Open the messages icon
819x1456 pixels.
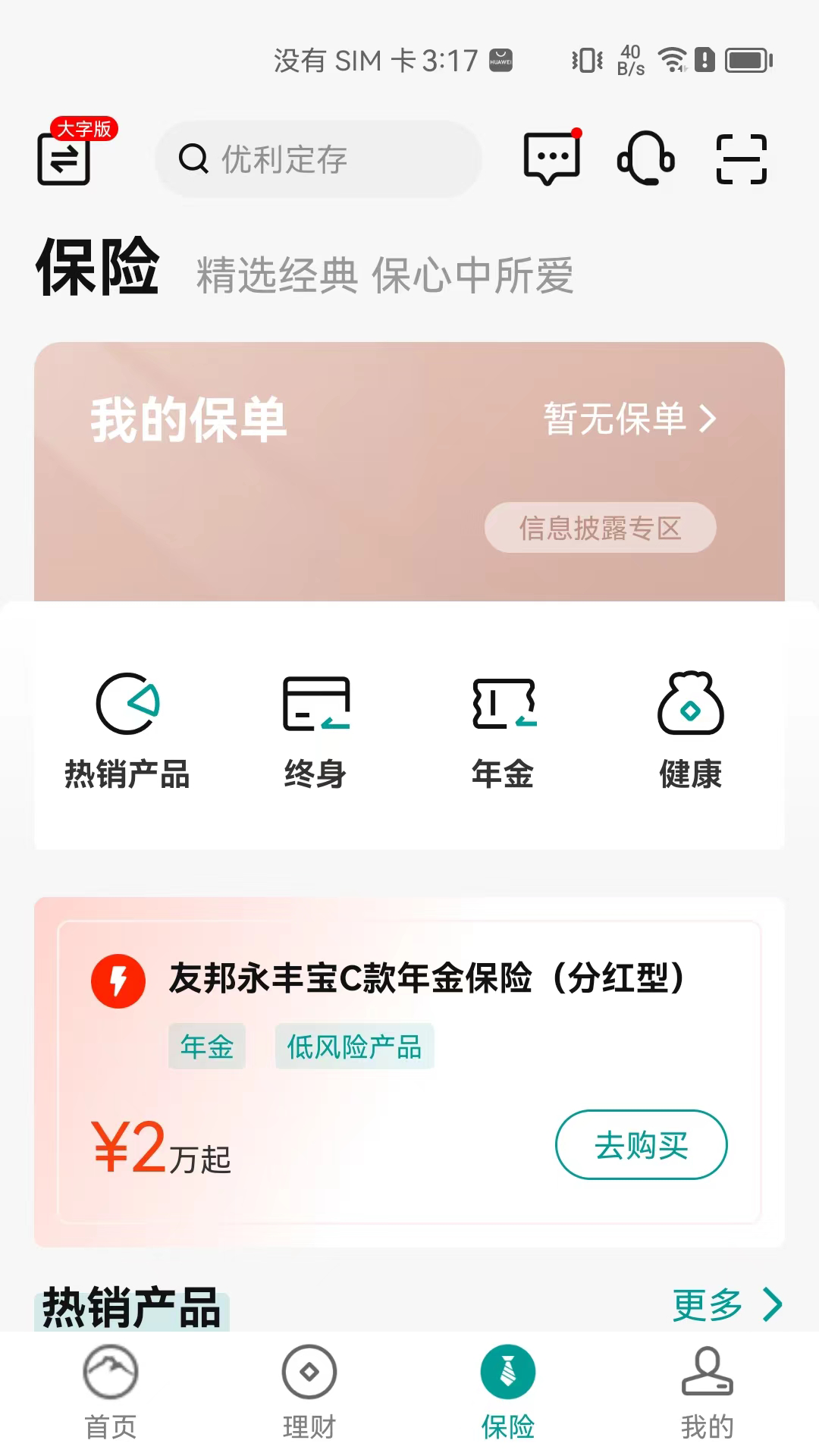[x=552, y=158]
